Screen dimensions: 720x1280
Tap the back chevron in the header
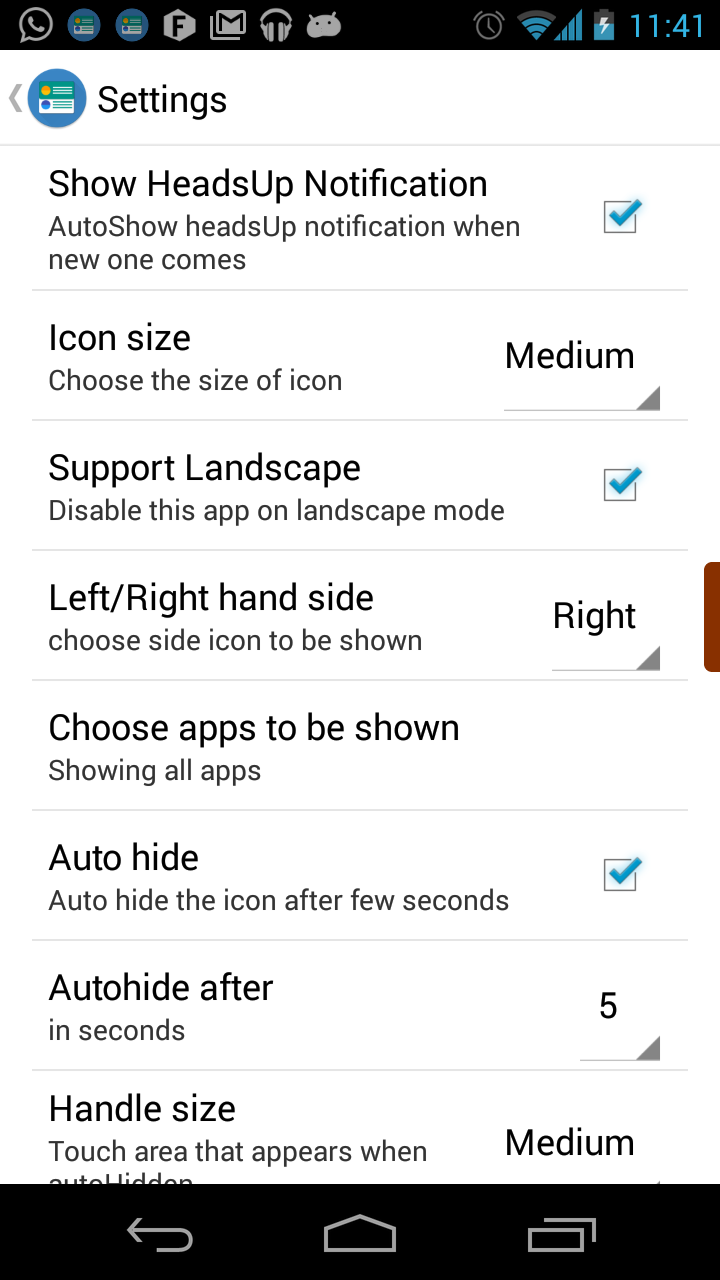coord(14,98)
